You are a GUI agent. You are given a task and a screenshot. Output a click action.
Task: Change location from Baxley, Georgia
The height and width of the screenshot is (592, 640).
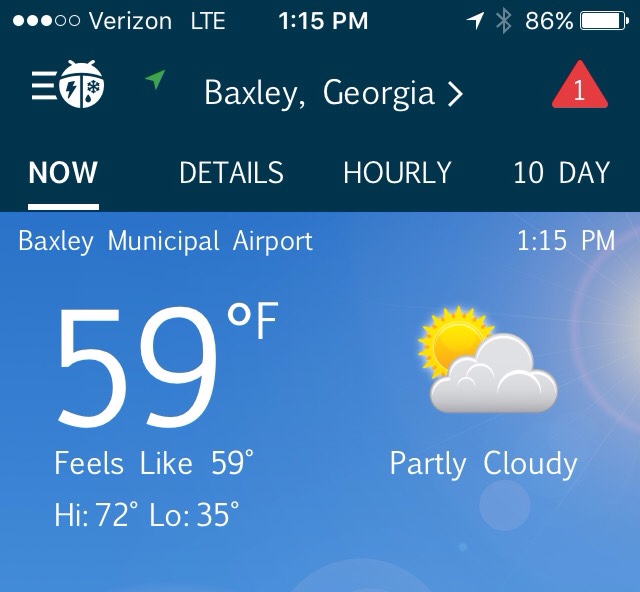click(333, 93)
